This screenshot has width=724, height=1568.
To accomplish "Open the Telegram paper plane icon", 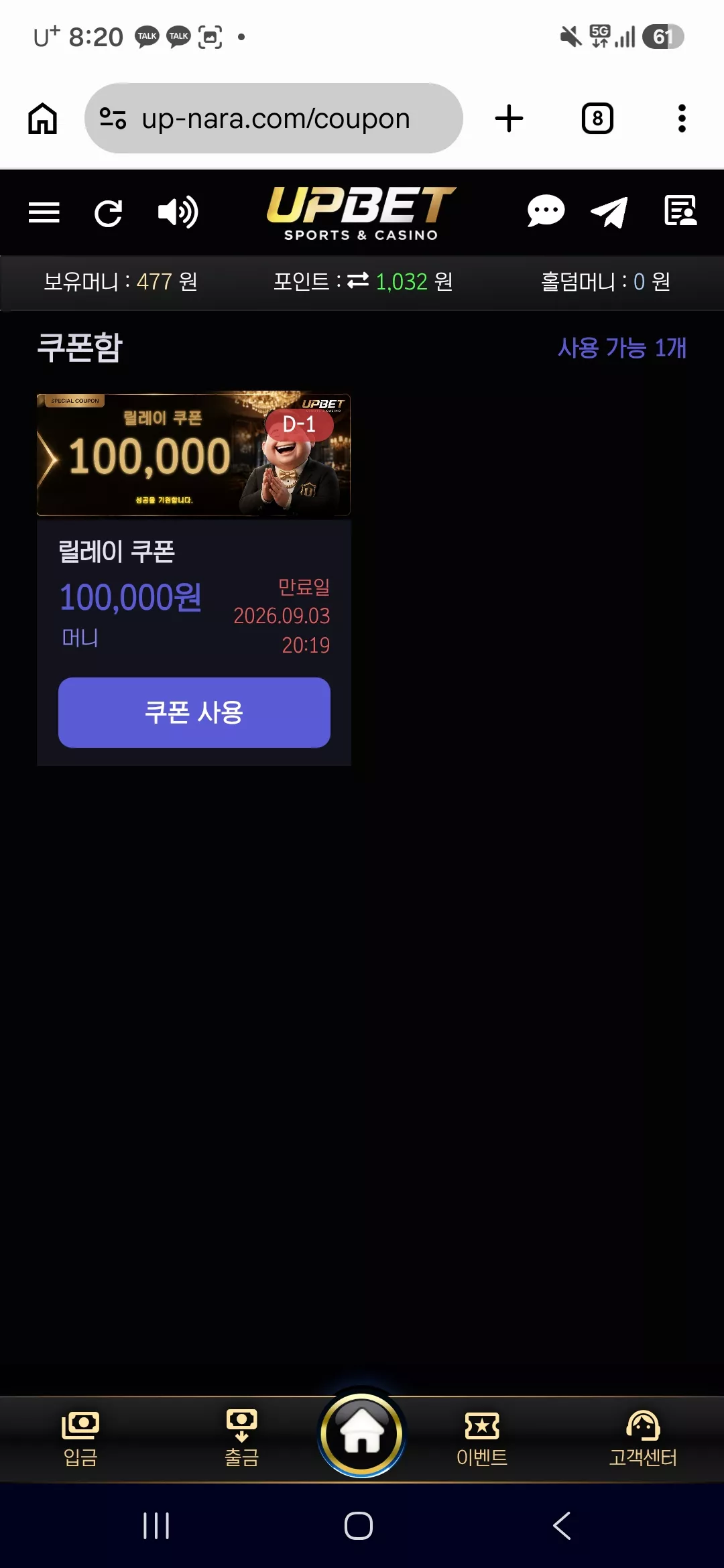I will [609, 212].
